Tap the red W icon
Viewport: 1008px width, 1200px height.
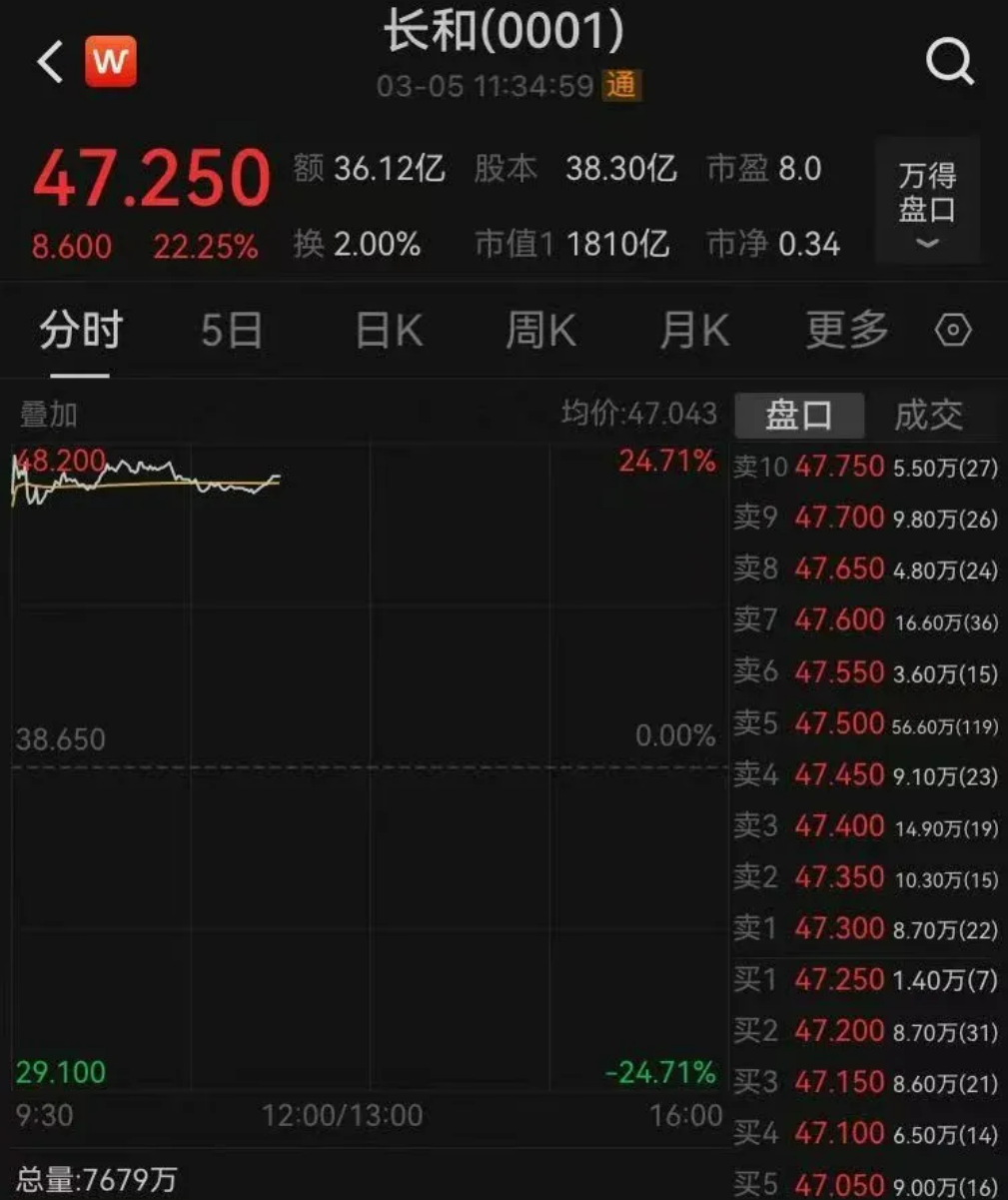[111, 62]
